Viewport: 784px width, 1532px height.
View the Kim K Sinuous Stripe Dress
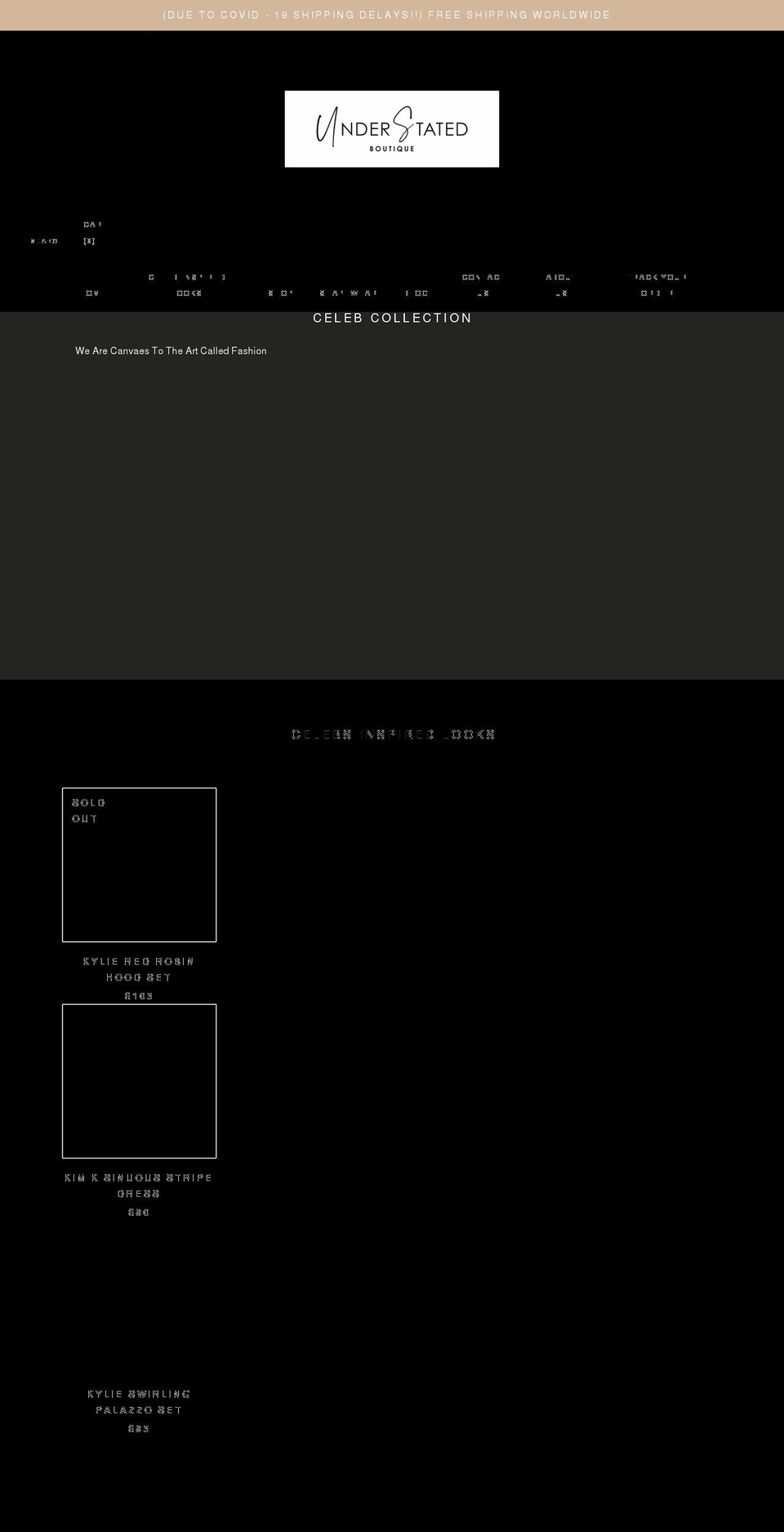139,1186
